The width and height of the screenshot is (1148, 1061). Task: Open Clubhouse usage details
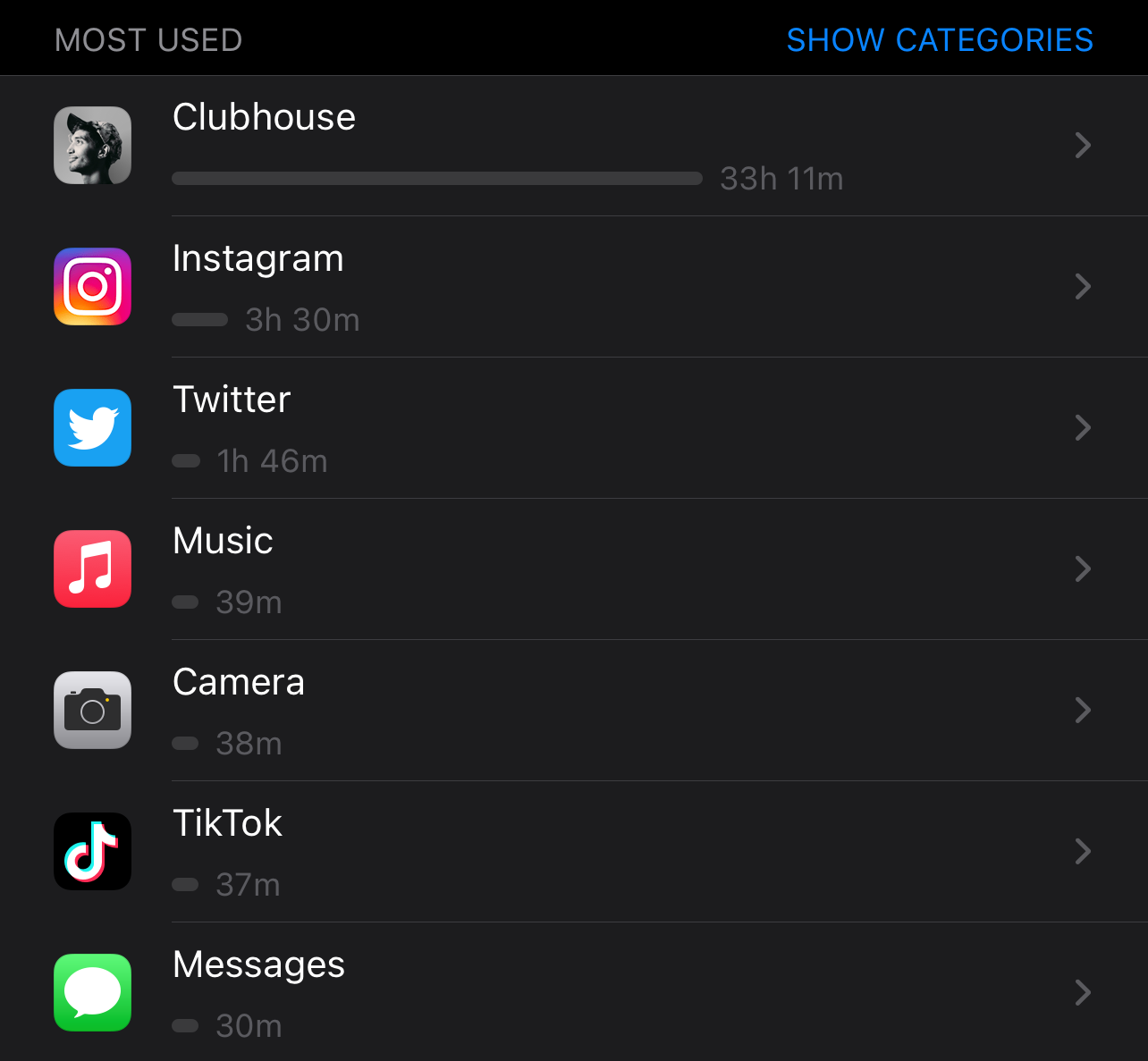tap(572, 146)
